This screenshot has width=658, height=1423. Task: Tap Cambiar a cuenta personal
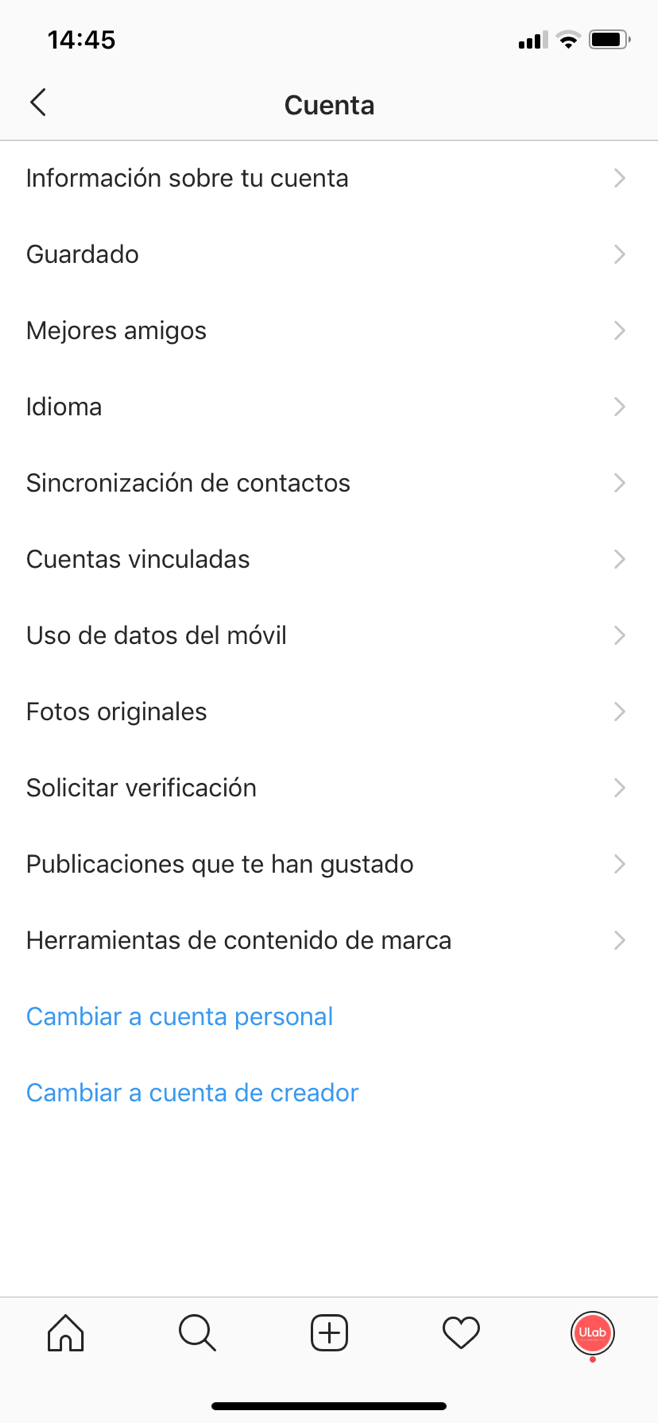click(179, 1016)
